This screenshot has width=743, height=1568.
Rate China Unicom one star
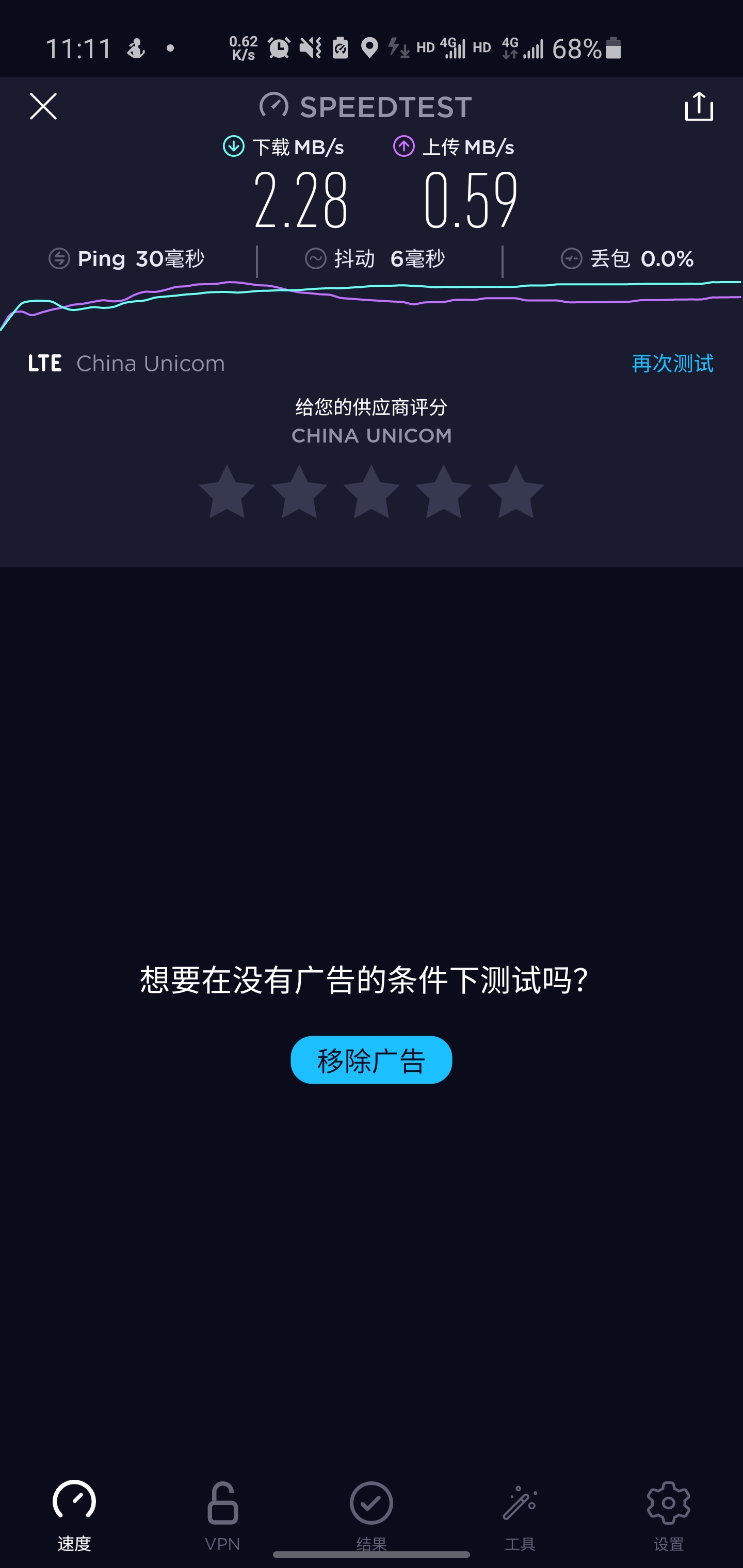(227, 492)
